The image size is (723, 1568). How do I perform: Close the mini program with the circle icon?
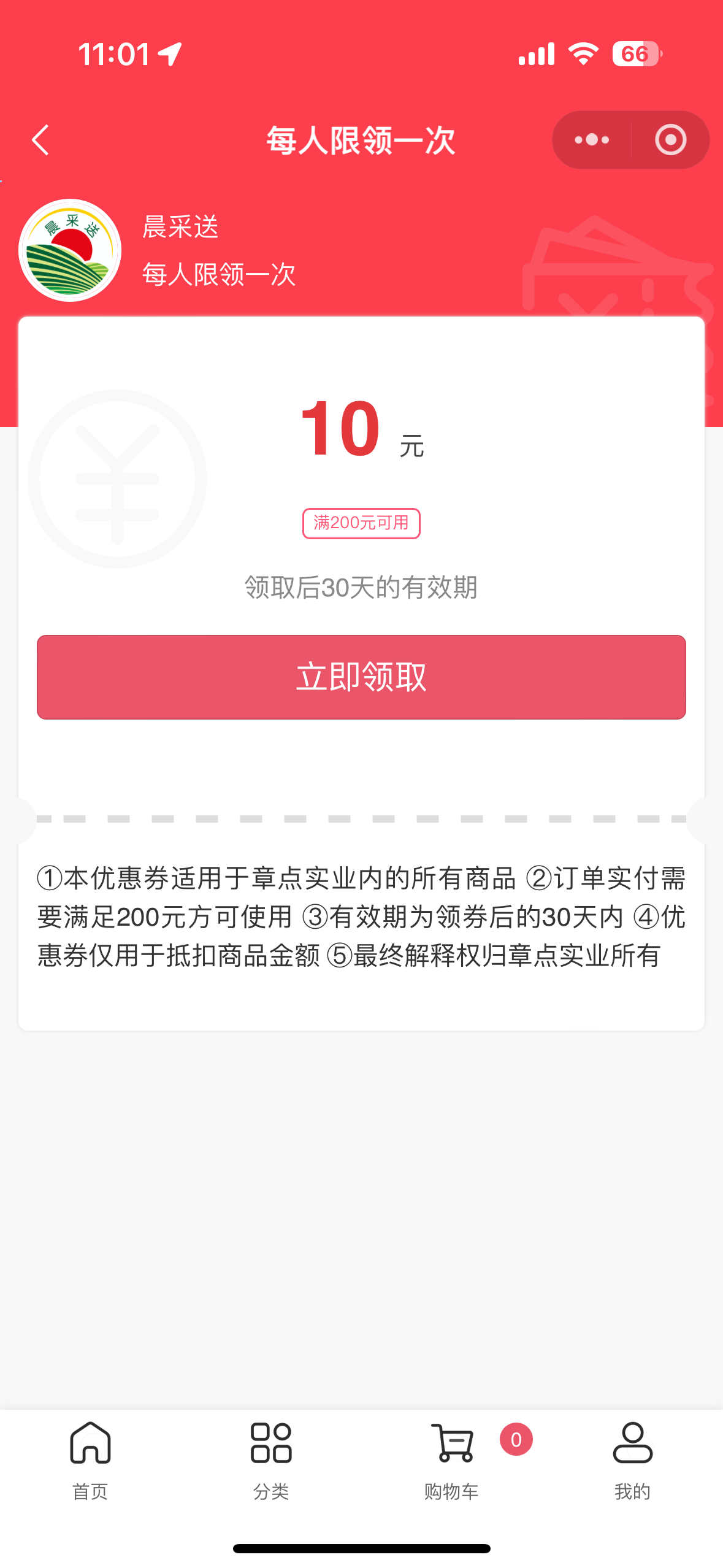click(x=670, y=140)
